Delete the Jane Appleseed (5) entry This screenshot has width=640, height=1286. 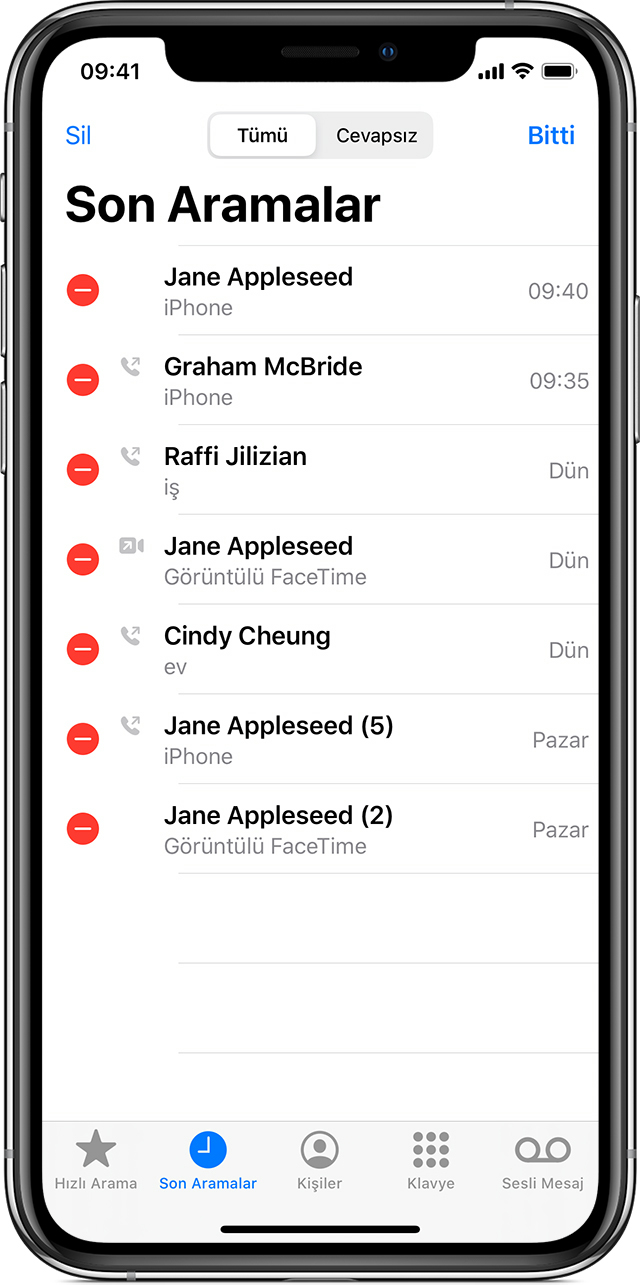pos(83,740)
